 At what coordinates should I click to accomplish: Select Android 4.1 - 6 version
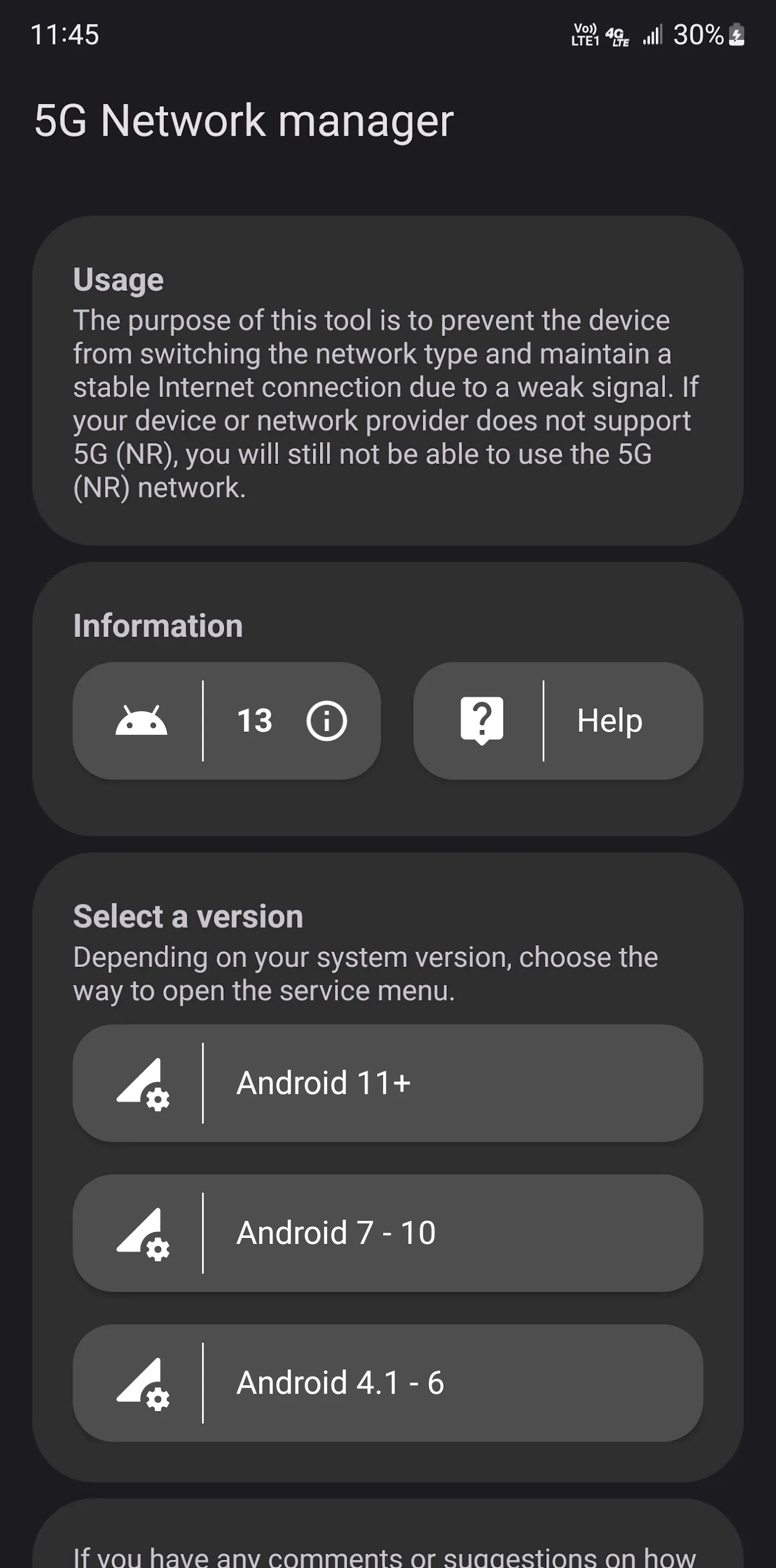pyautogui.click(x=387, y=1382)
